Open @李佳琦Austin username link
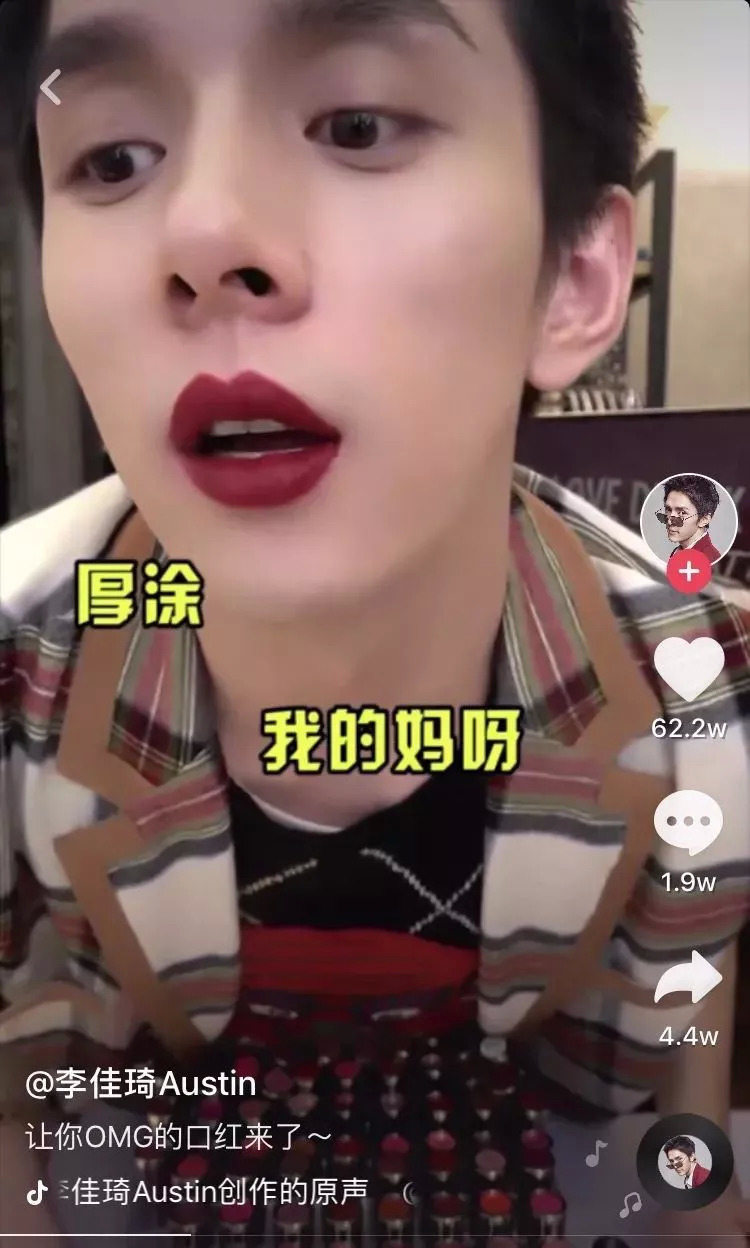Viewport: 750px width, 1248px height. coord(140,1084)
